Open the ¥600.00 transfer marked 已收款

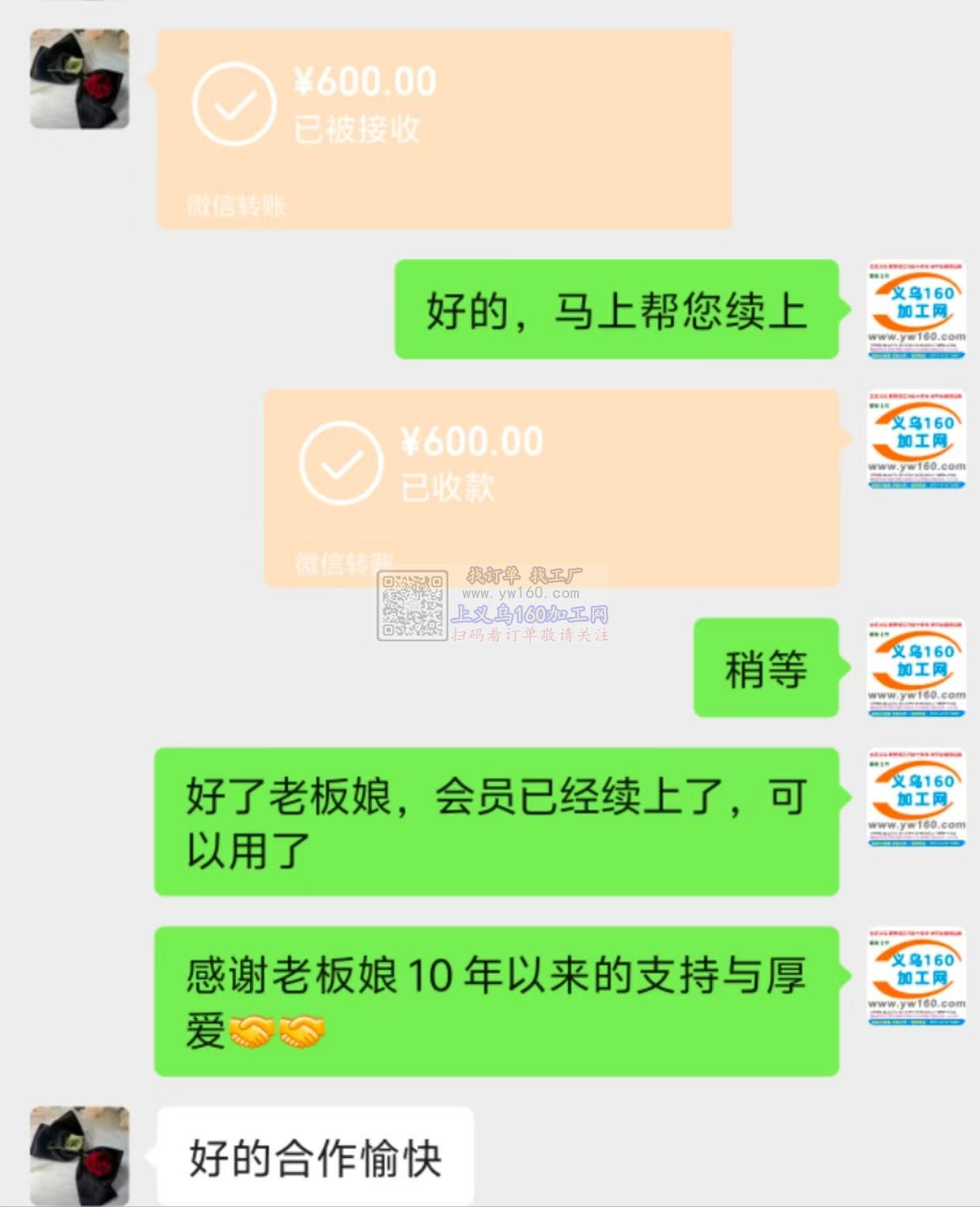click(x=551, y=487)
